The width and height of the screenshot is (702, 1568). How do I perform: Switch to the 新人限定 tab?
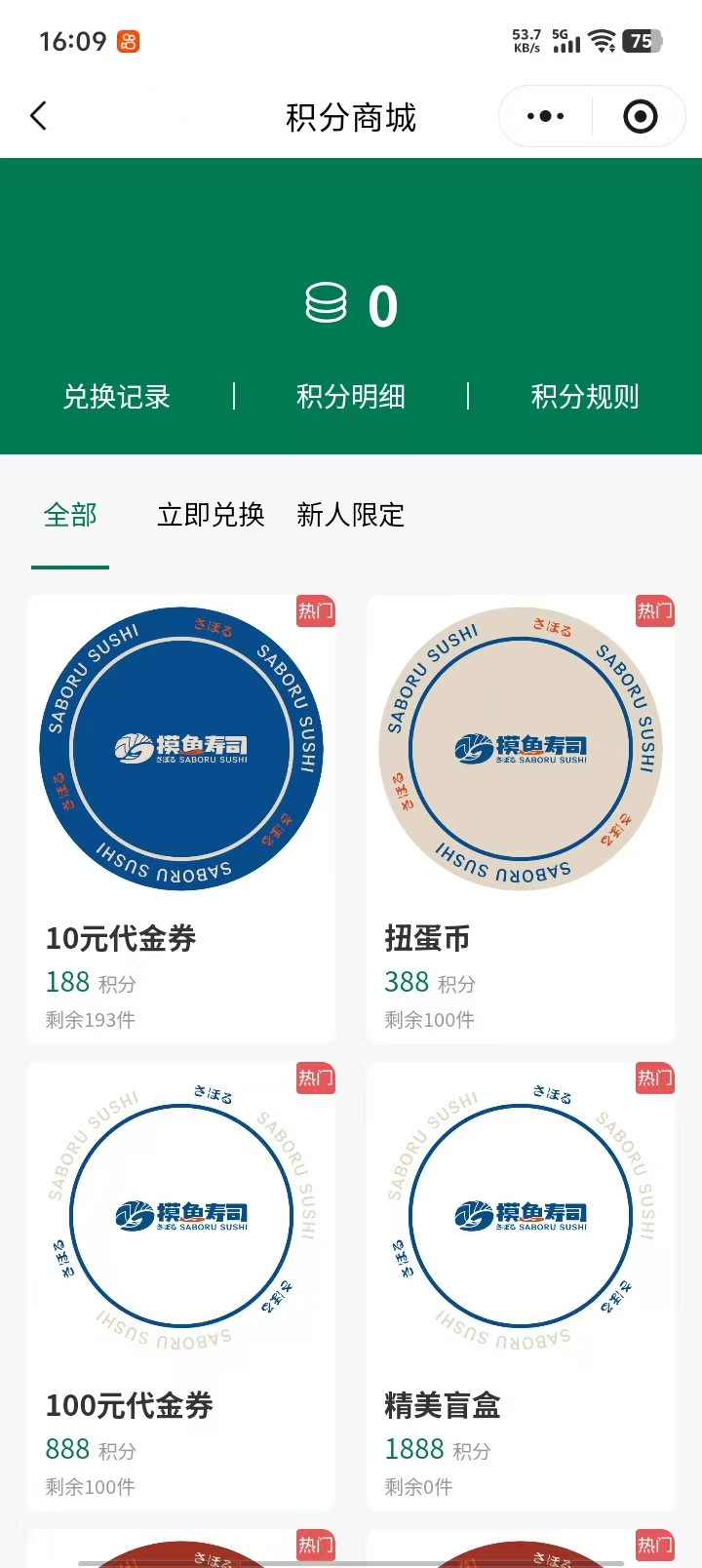(x=351, y=515)
